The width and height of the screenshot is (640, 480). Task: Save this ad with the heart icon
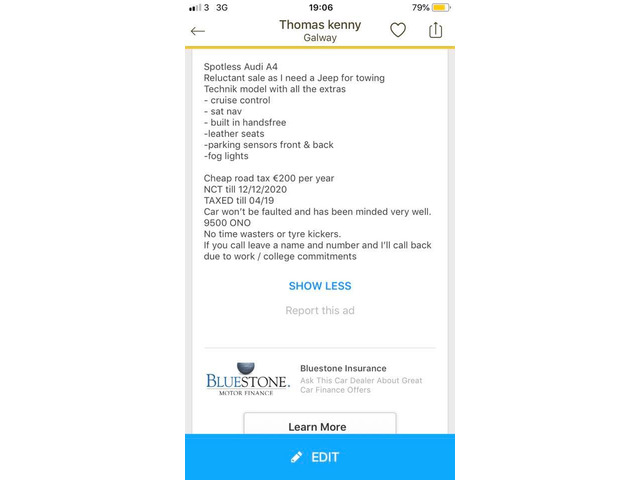coord(398,31)
